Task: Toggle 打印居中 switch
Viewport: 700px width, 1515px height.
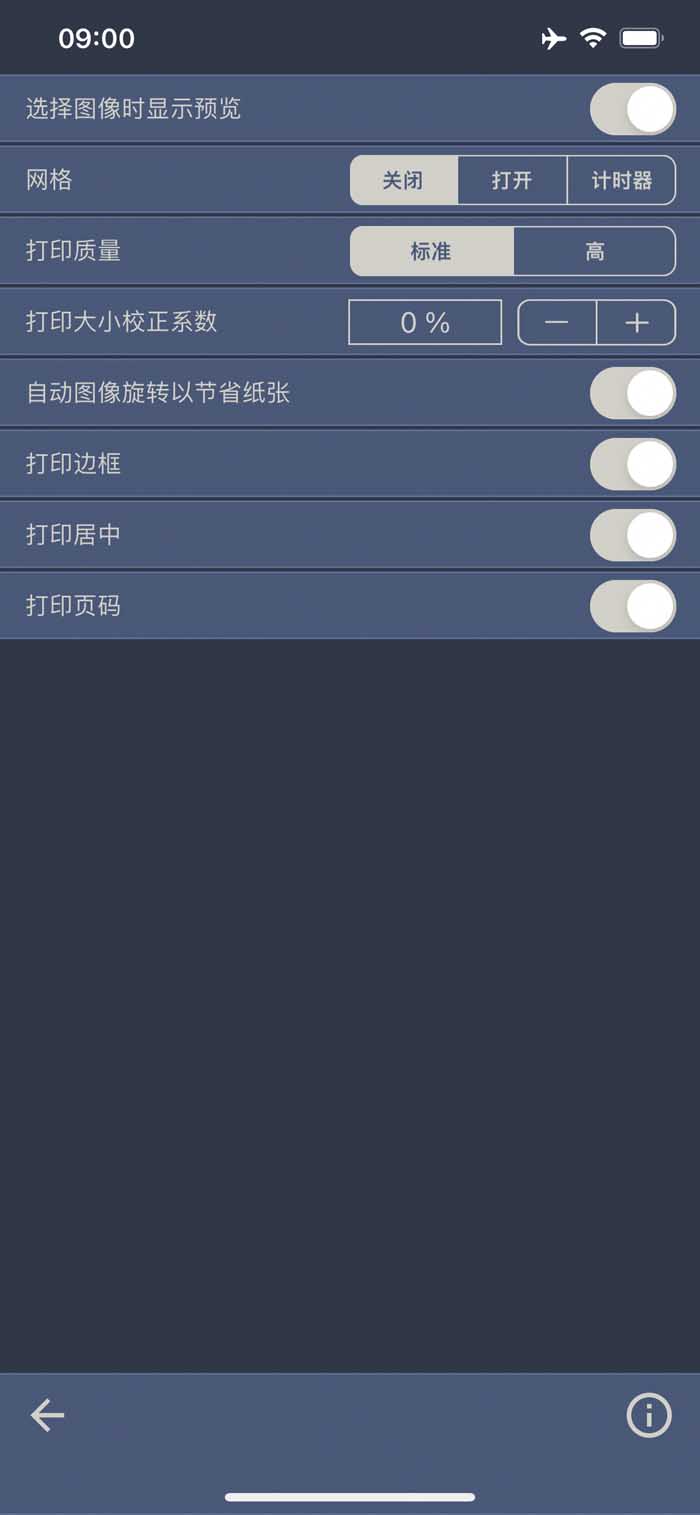Action: (633, 535)
